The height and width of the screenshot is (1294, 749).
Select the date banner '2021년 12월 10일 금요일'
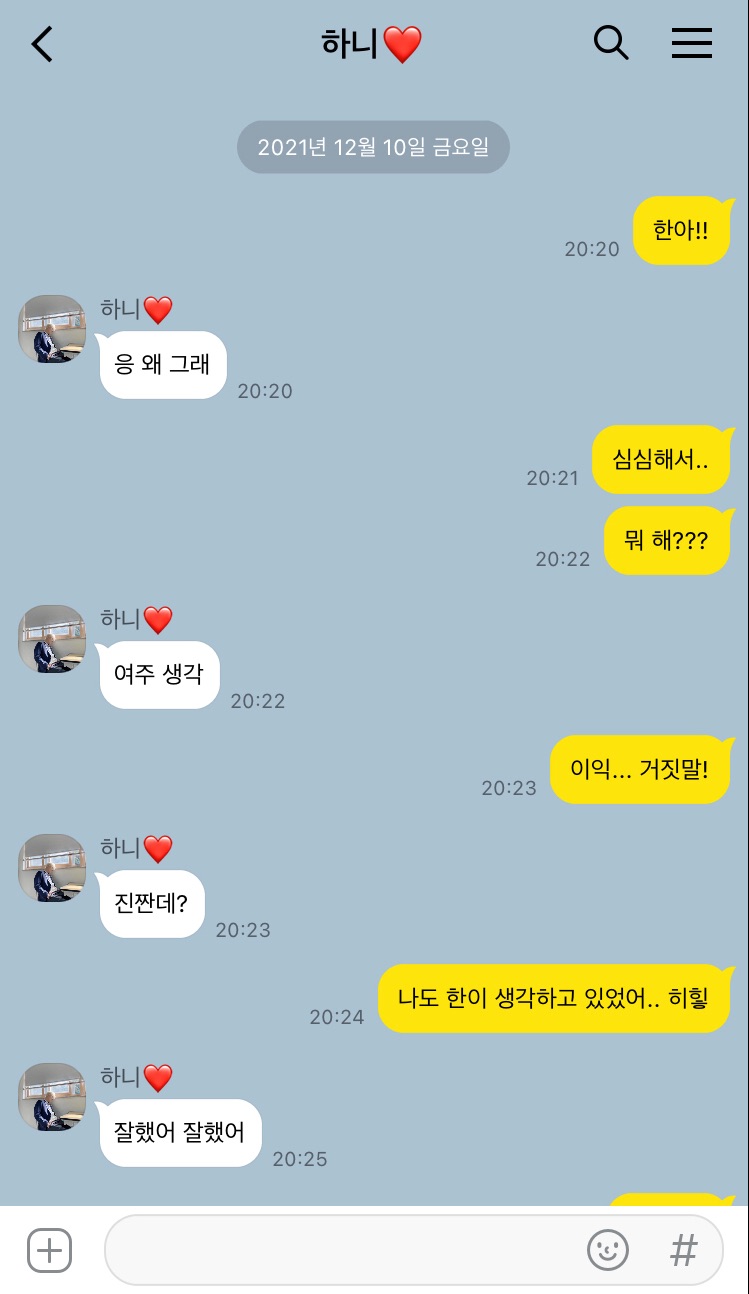373,146
